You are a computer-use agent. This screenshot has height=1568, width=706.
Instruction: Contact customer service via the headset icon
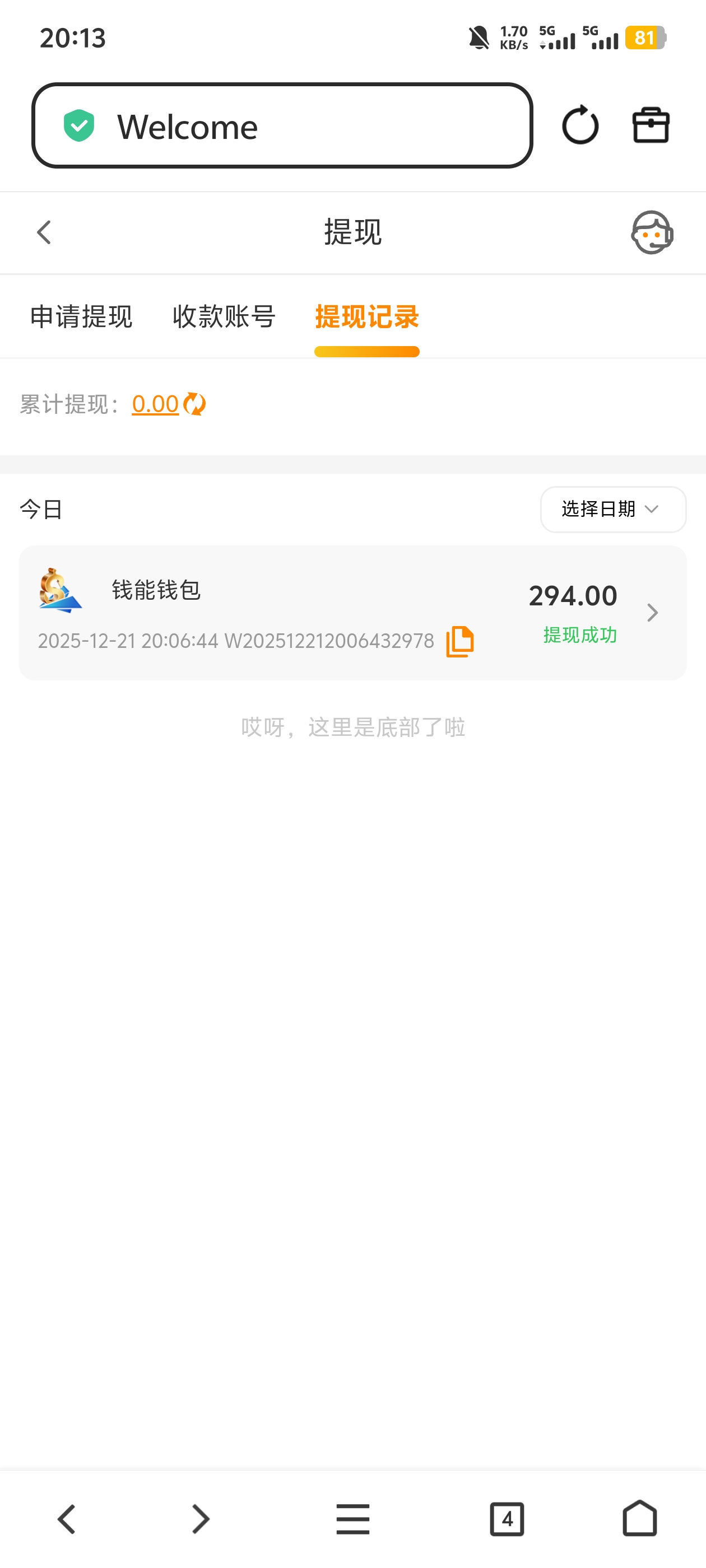(651, 232)
